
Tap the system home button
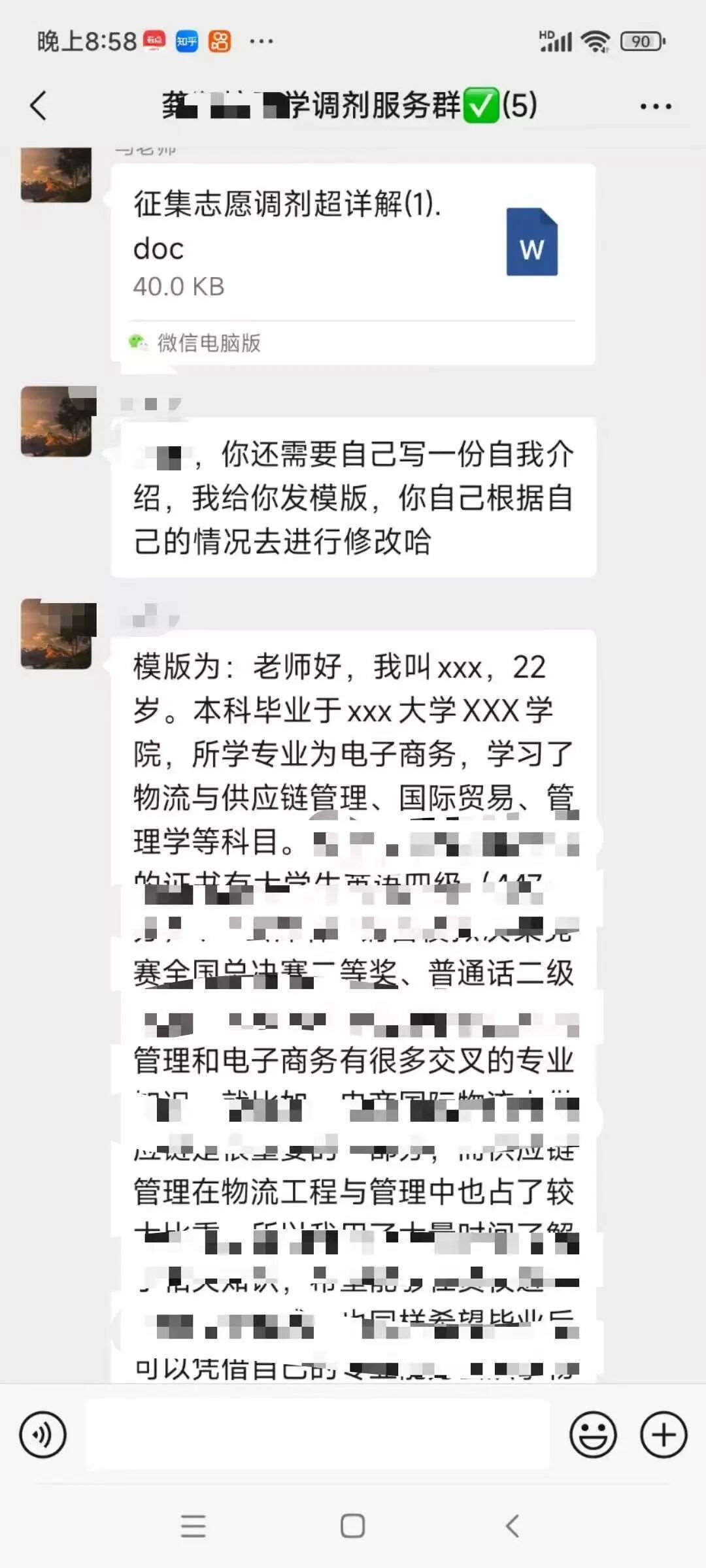point(353,1526)
